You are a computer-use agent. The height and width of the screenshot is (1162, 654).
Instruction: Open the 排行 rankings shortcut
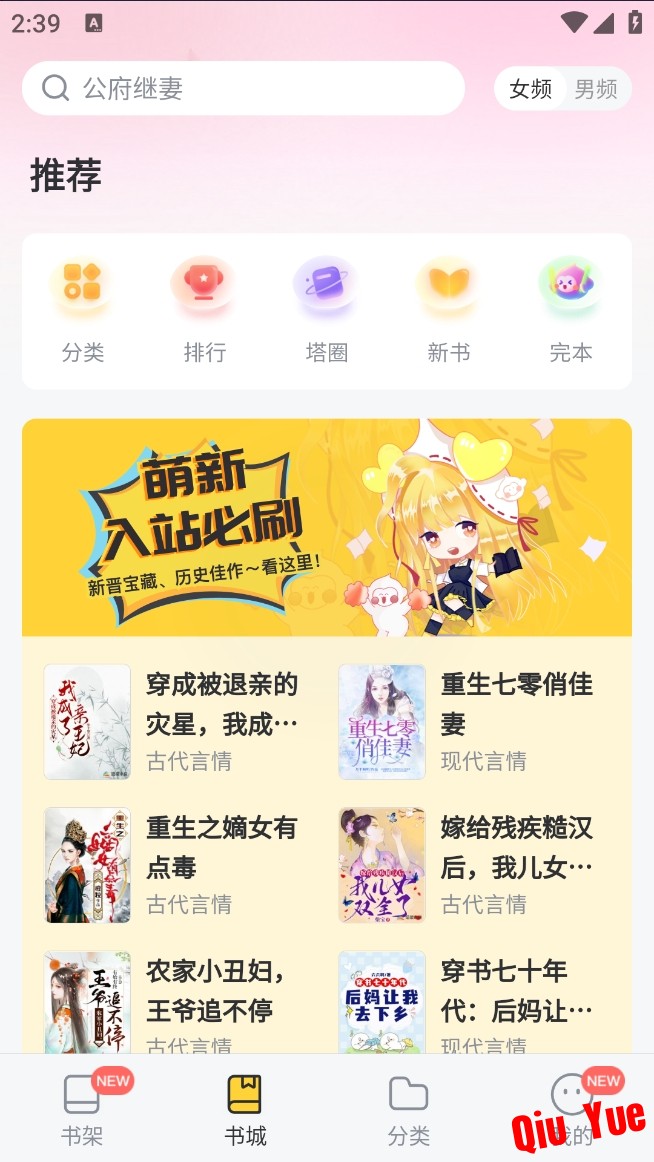pos(204,310)
